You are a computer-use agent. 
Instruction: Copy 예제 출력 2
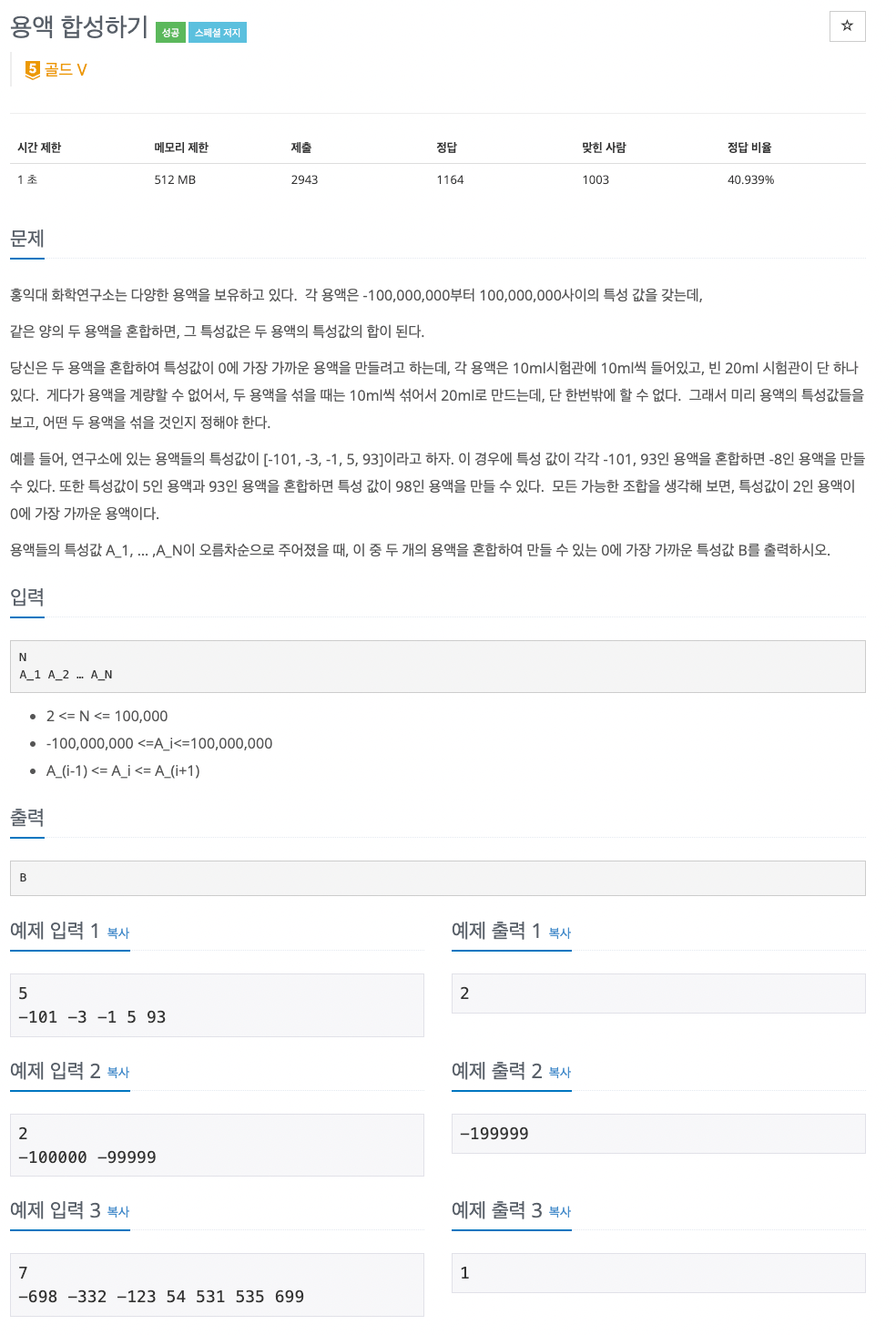click(560, 1072)
